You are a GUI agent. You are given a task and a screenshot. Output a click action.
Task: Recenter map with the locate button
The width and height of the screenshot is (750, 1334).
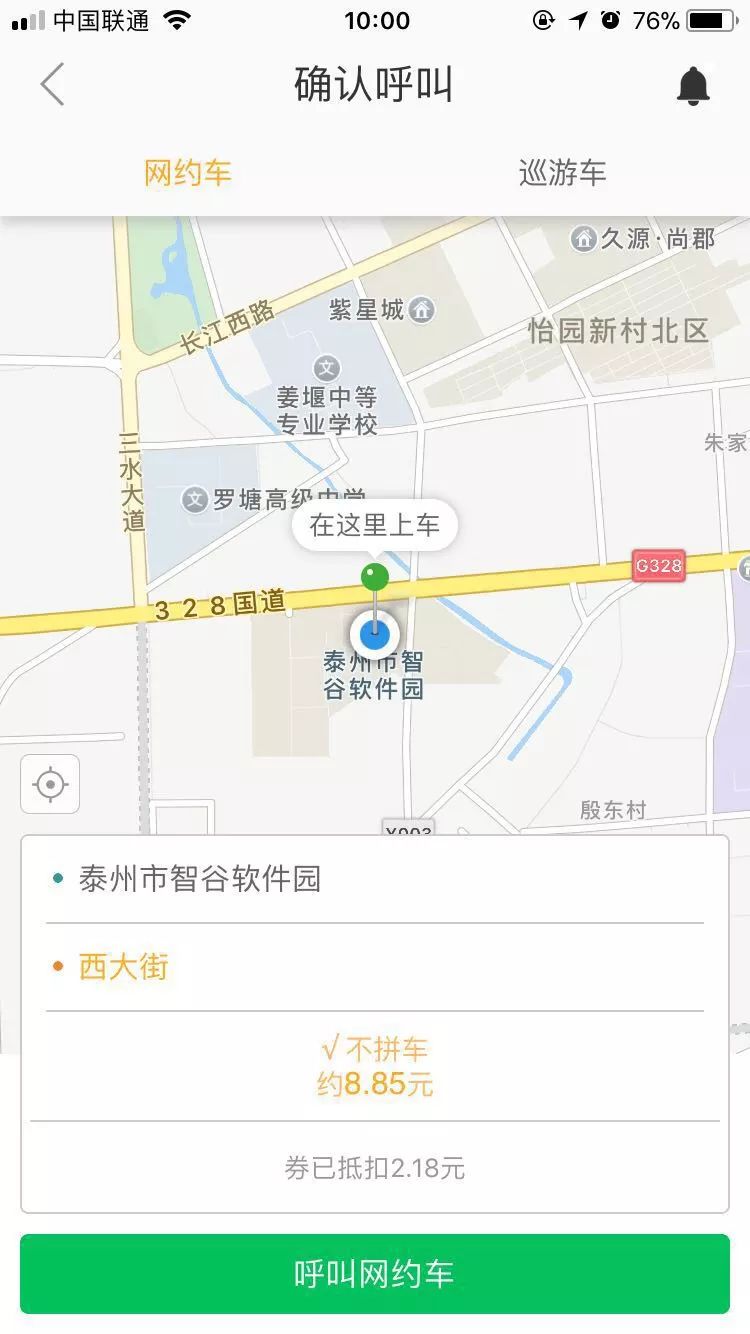[x=50, y=784]
